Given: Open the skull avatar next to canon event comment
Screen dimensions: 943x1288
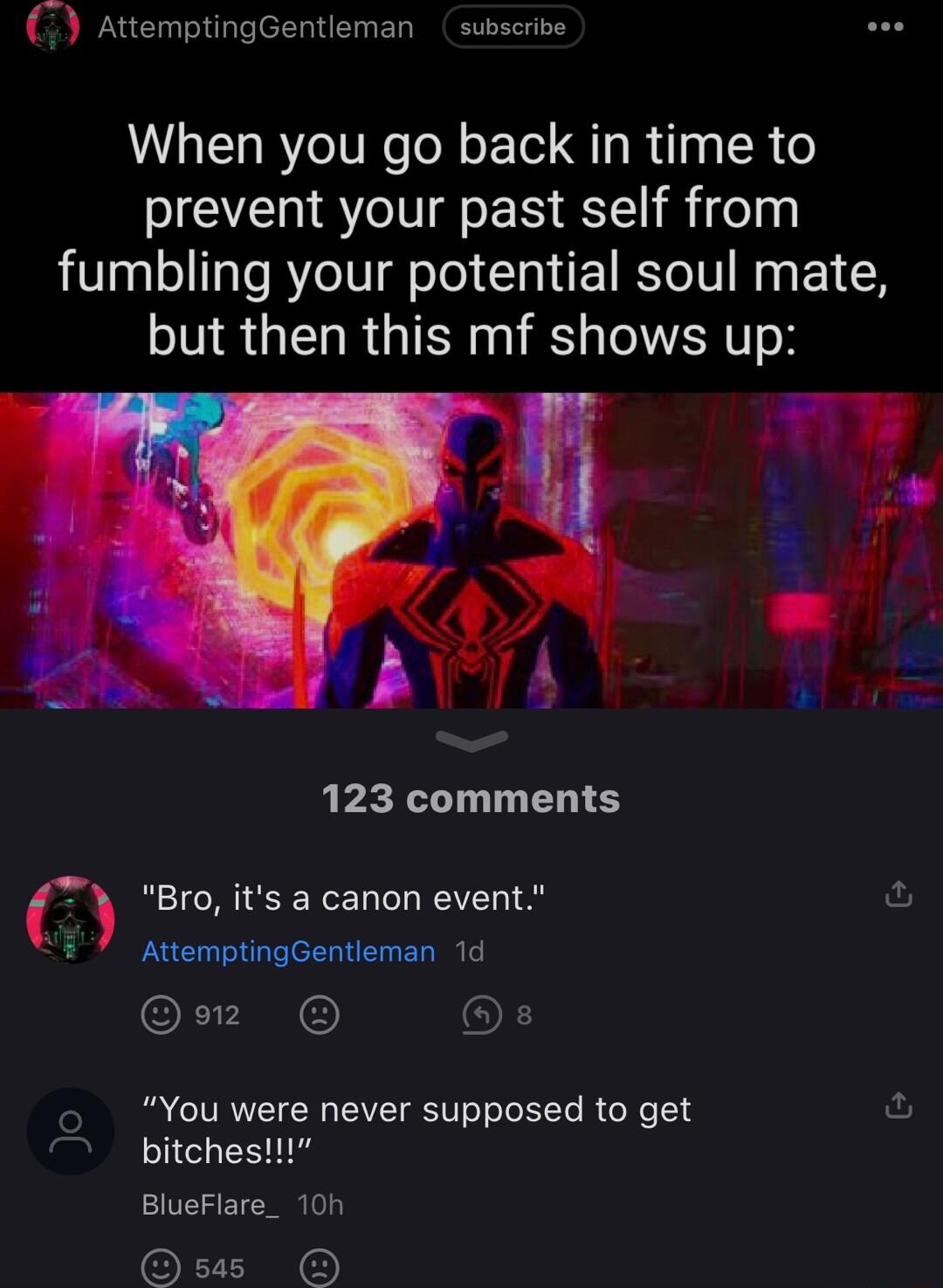Looking at the screenshot, I should [x=70, y=921].
